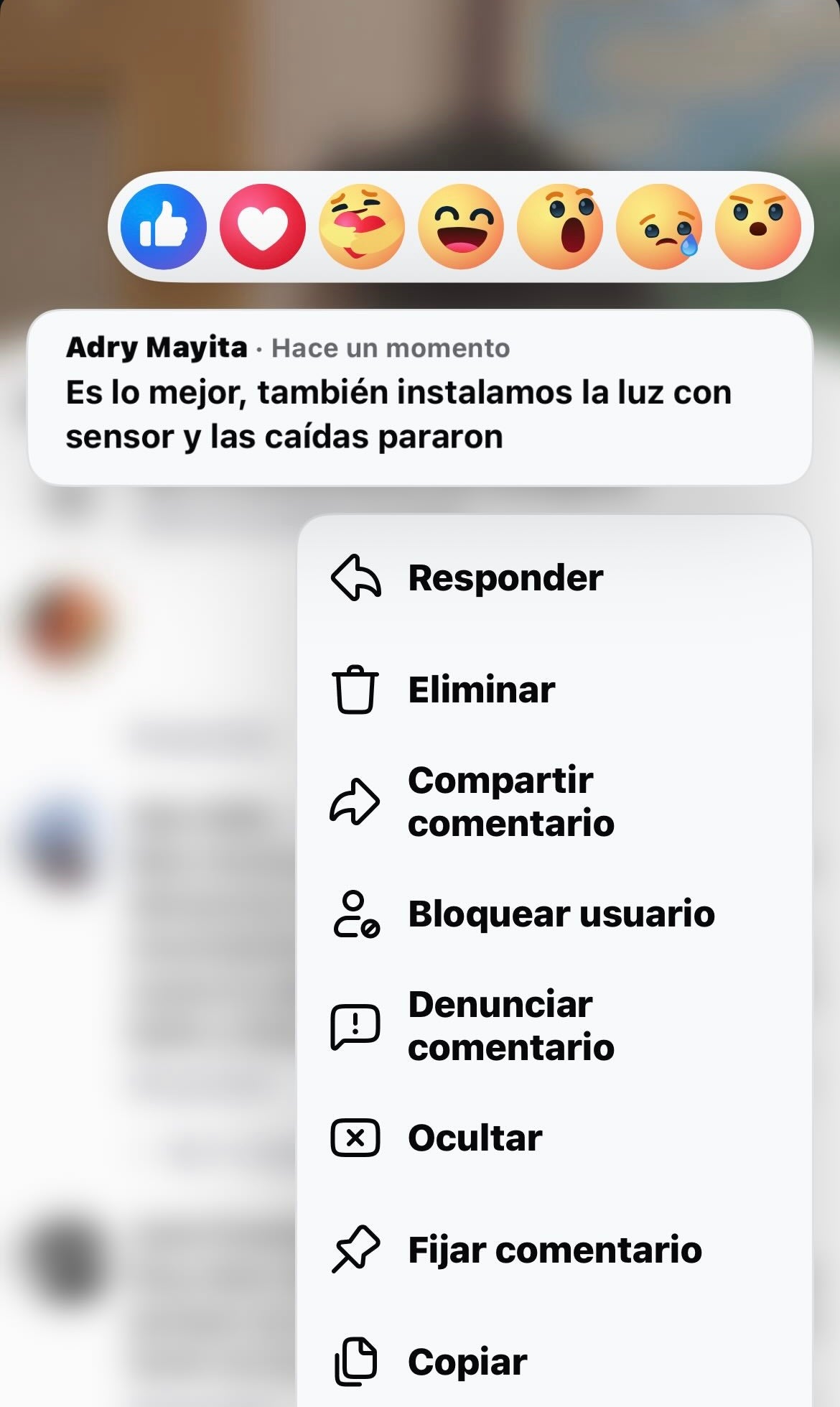Screen dimensions: 840x1407
Task: React with the thumbs-up Like emoji
Action: 163,227
